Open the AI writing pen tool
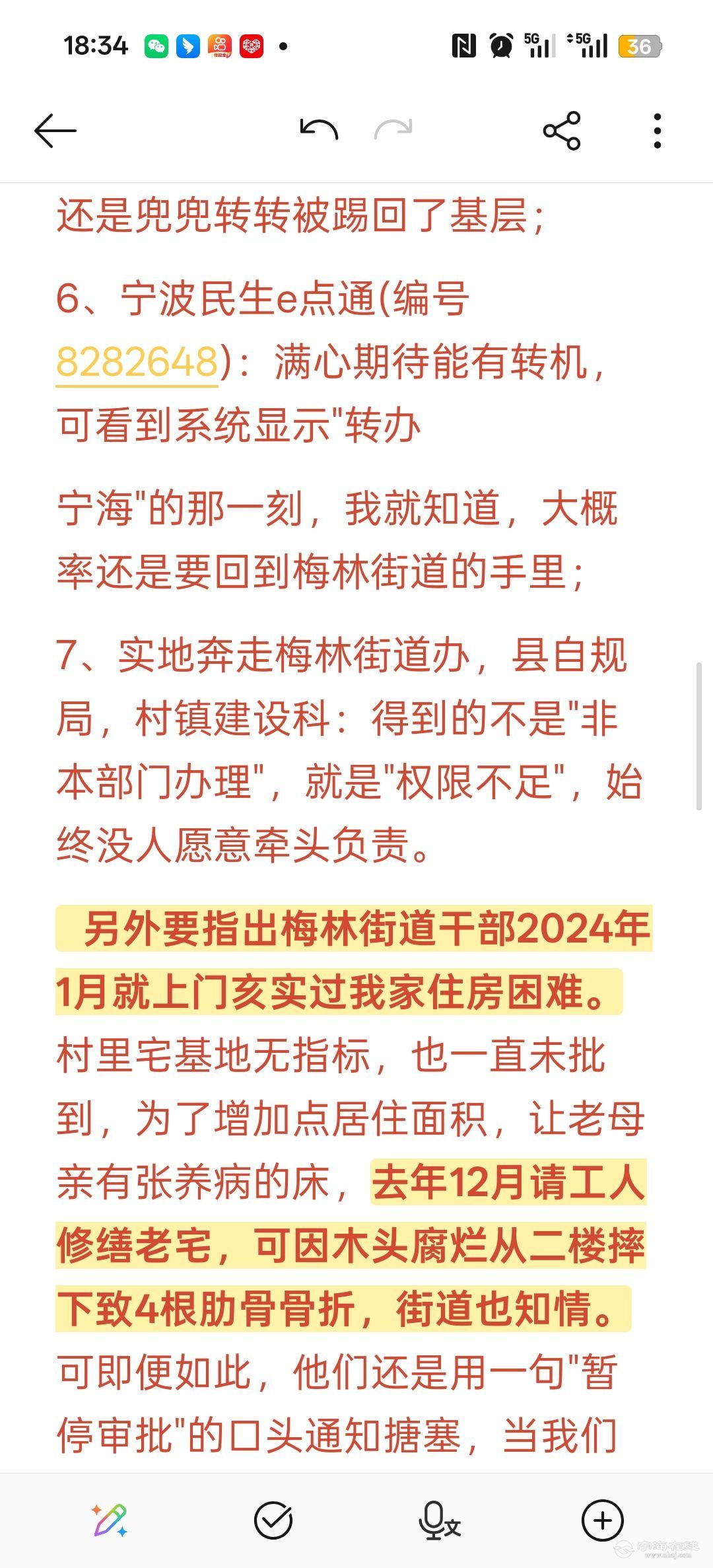Screen dimensions: 713x1568 [x=110, y=1520]
